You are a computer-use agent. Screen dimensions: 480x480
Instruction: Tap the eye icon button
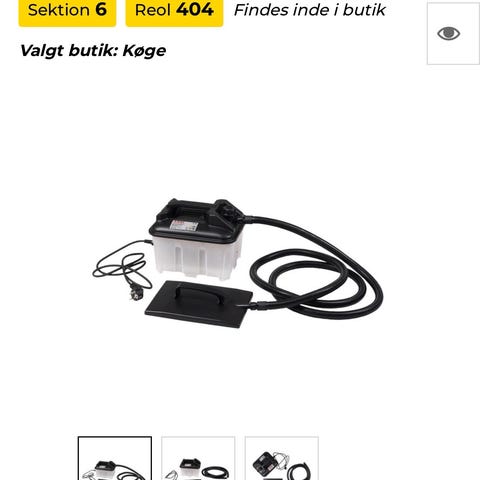[x=453, y=34]
